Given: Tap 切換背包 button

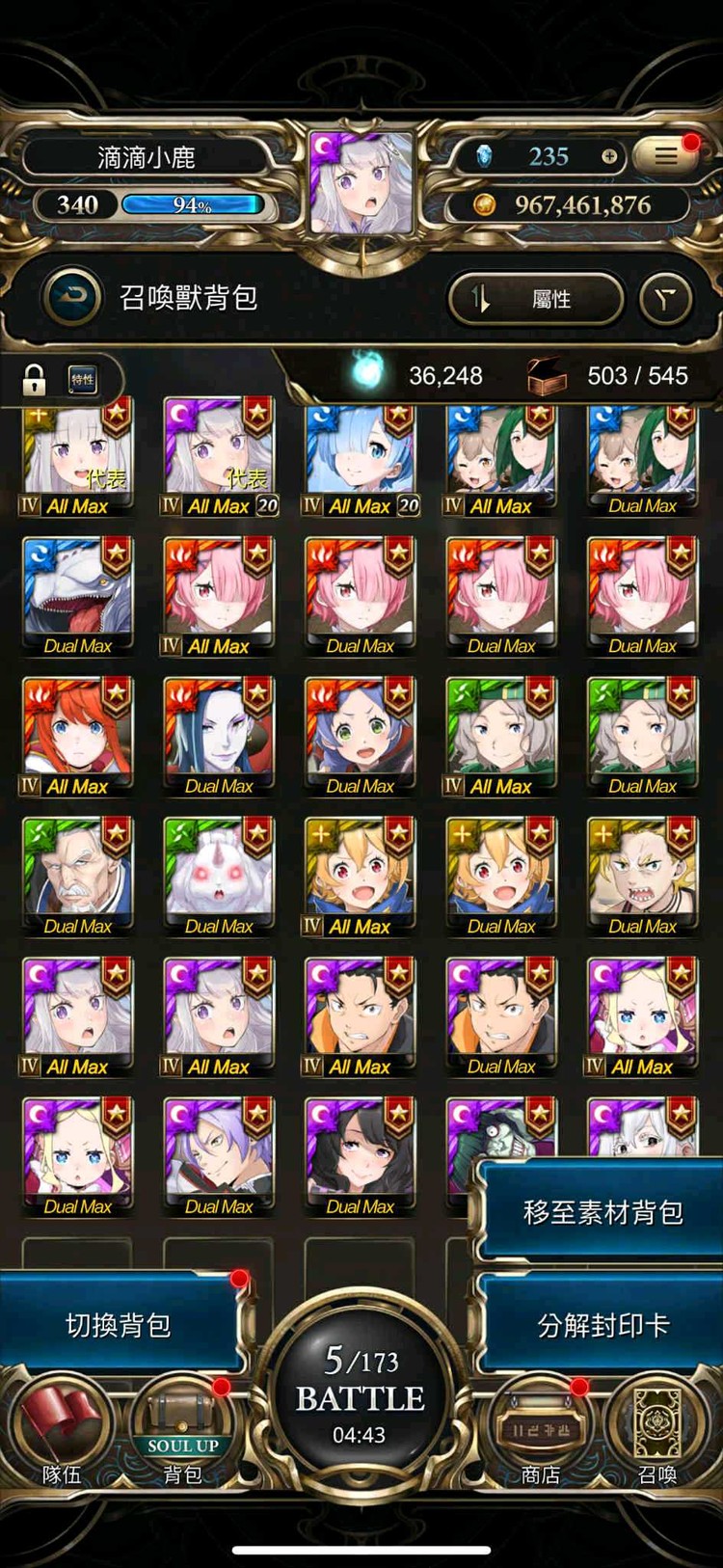Looking at the screenshot, I should pyautogui.click(x=118, y=1325).
